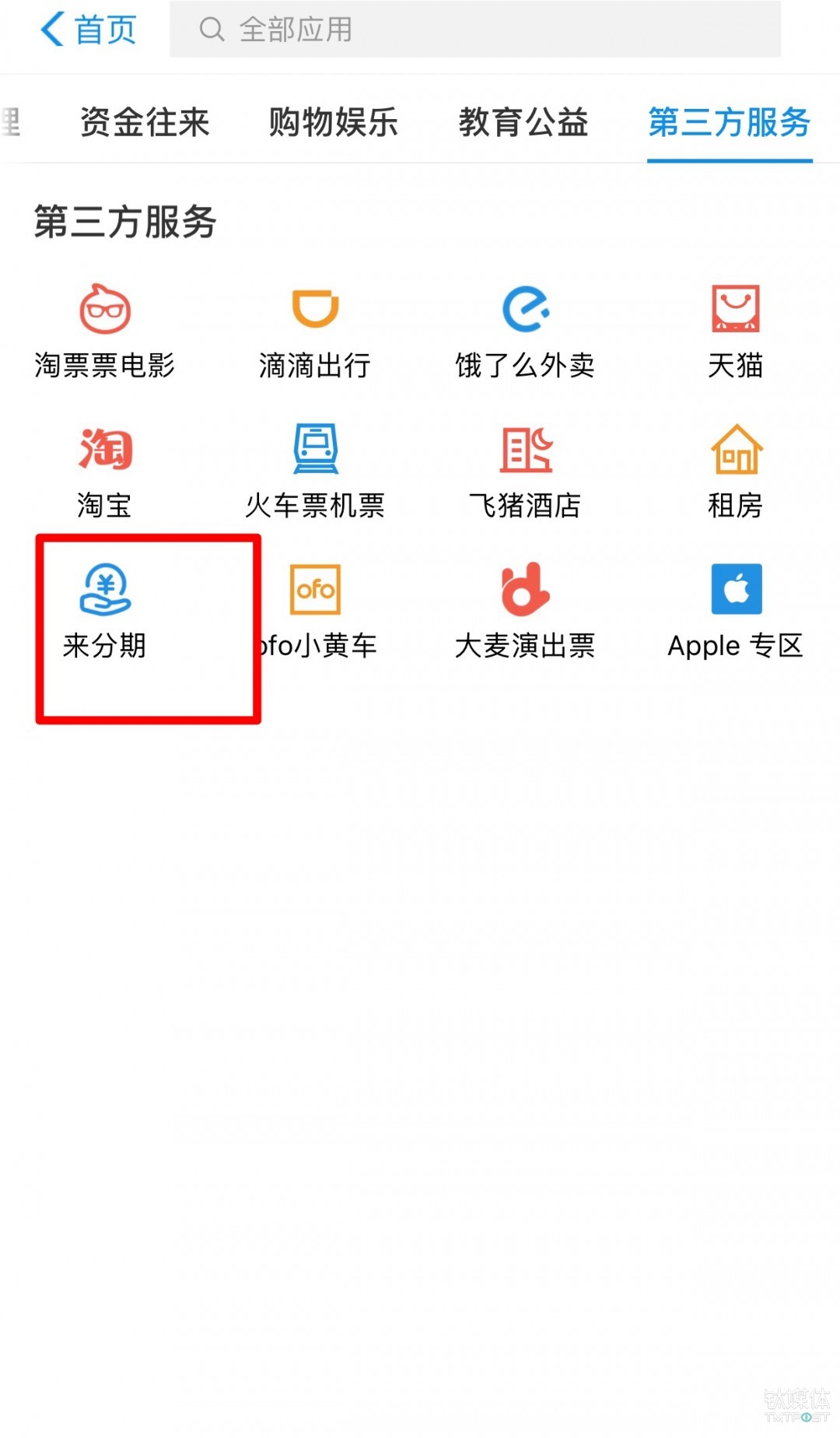Select the 教育公益 tab
This screenshot has height=1438, width=840.
[x=523, y=122]
